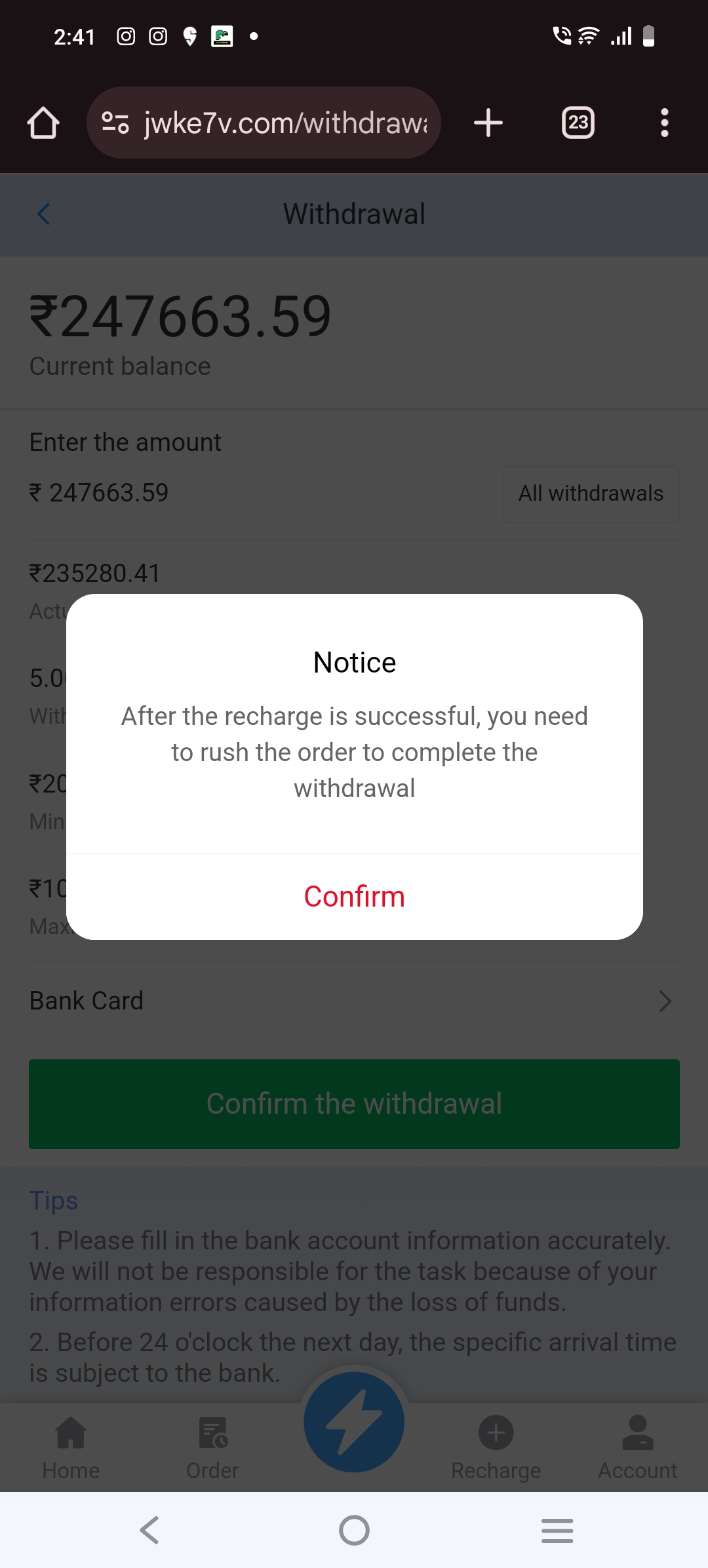Open the browser overflow menu
This screenshot has height=1568, width=708.
tap(664, 123)
